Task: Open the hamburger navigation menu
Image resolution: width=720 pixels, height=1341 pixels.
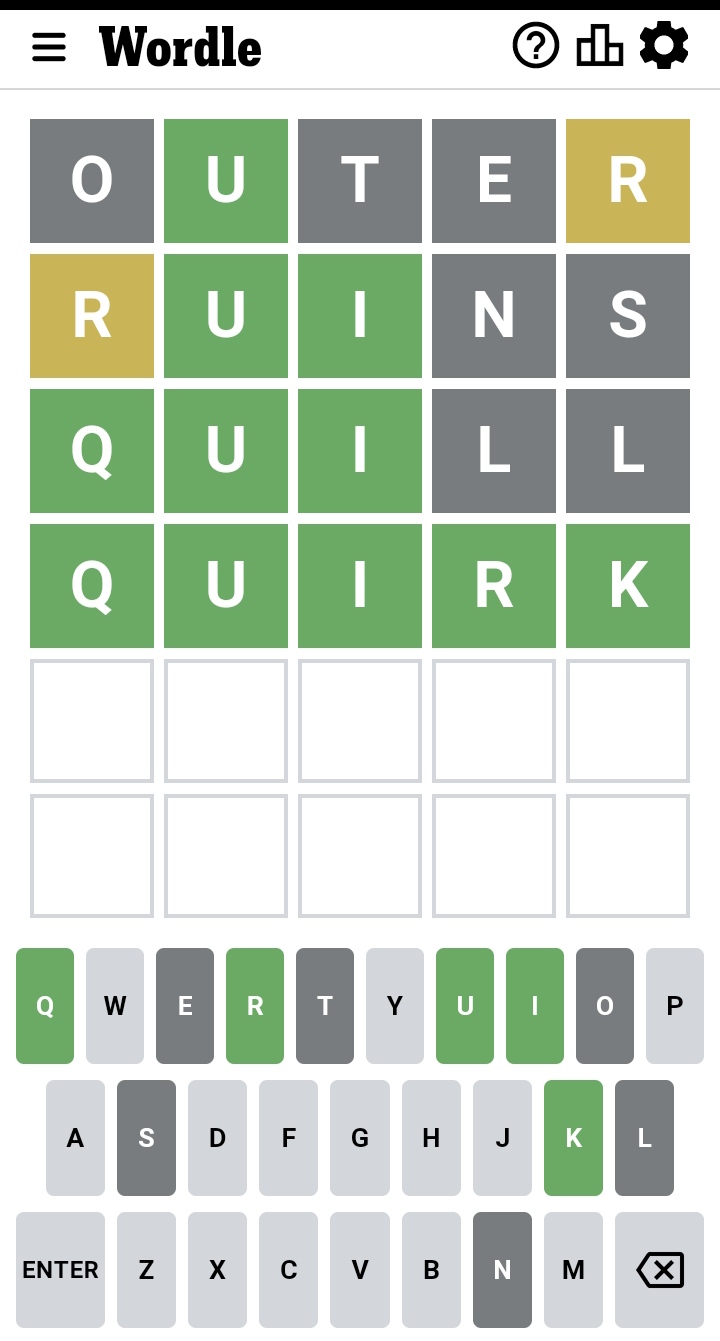Action: [x=49, y=46]
